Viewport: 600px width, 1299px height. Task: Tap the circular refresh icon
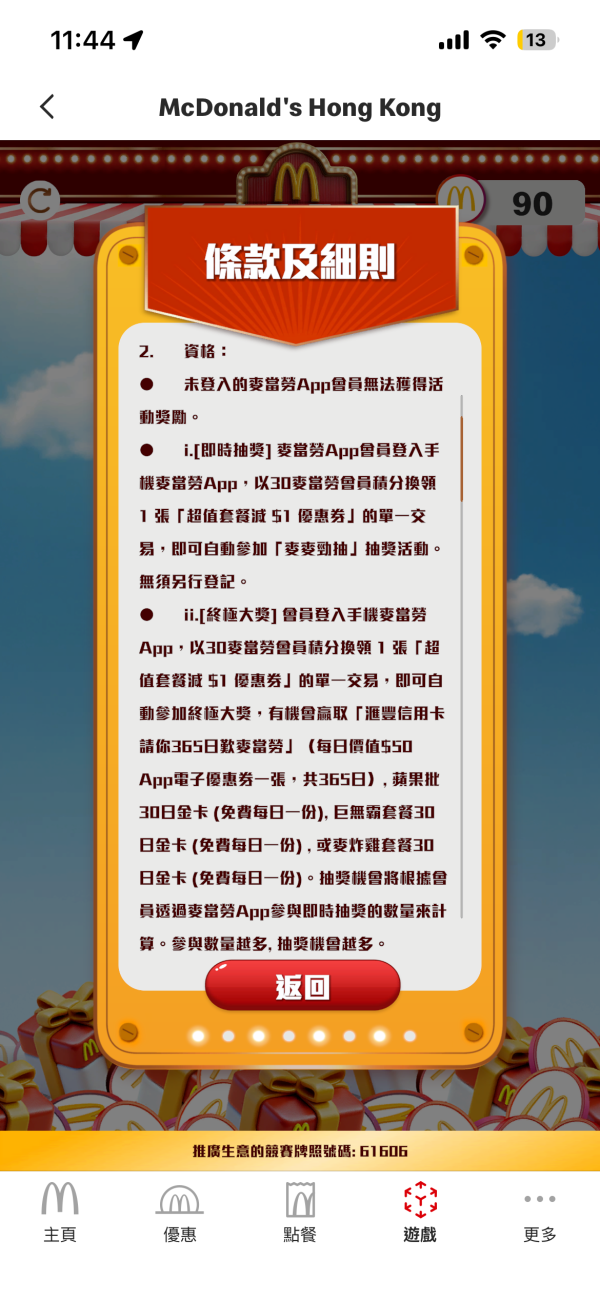click(41, 200)
